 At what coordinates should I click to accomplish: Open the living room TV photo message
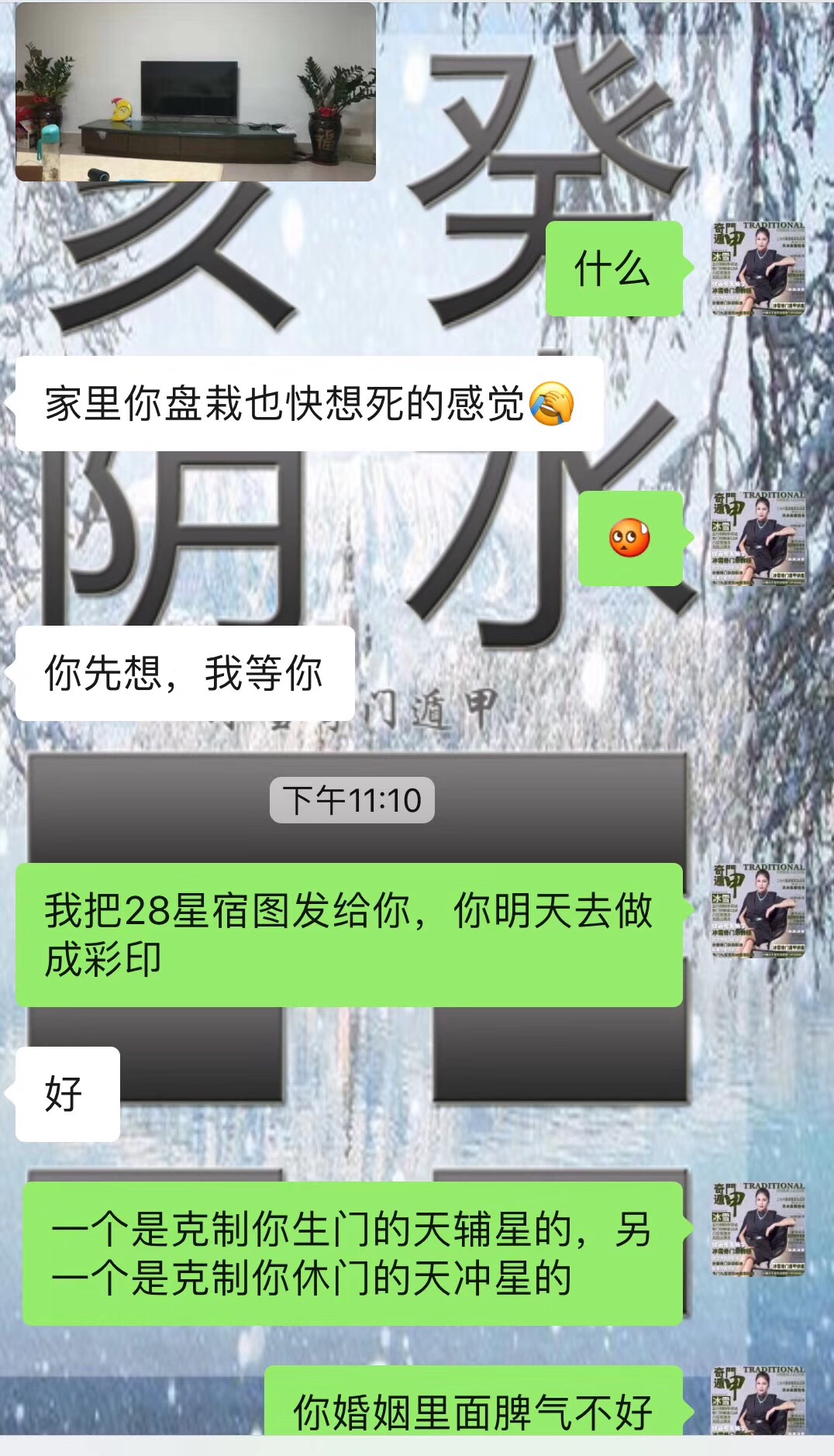[x=195, y=91]
